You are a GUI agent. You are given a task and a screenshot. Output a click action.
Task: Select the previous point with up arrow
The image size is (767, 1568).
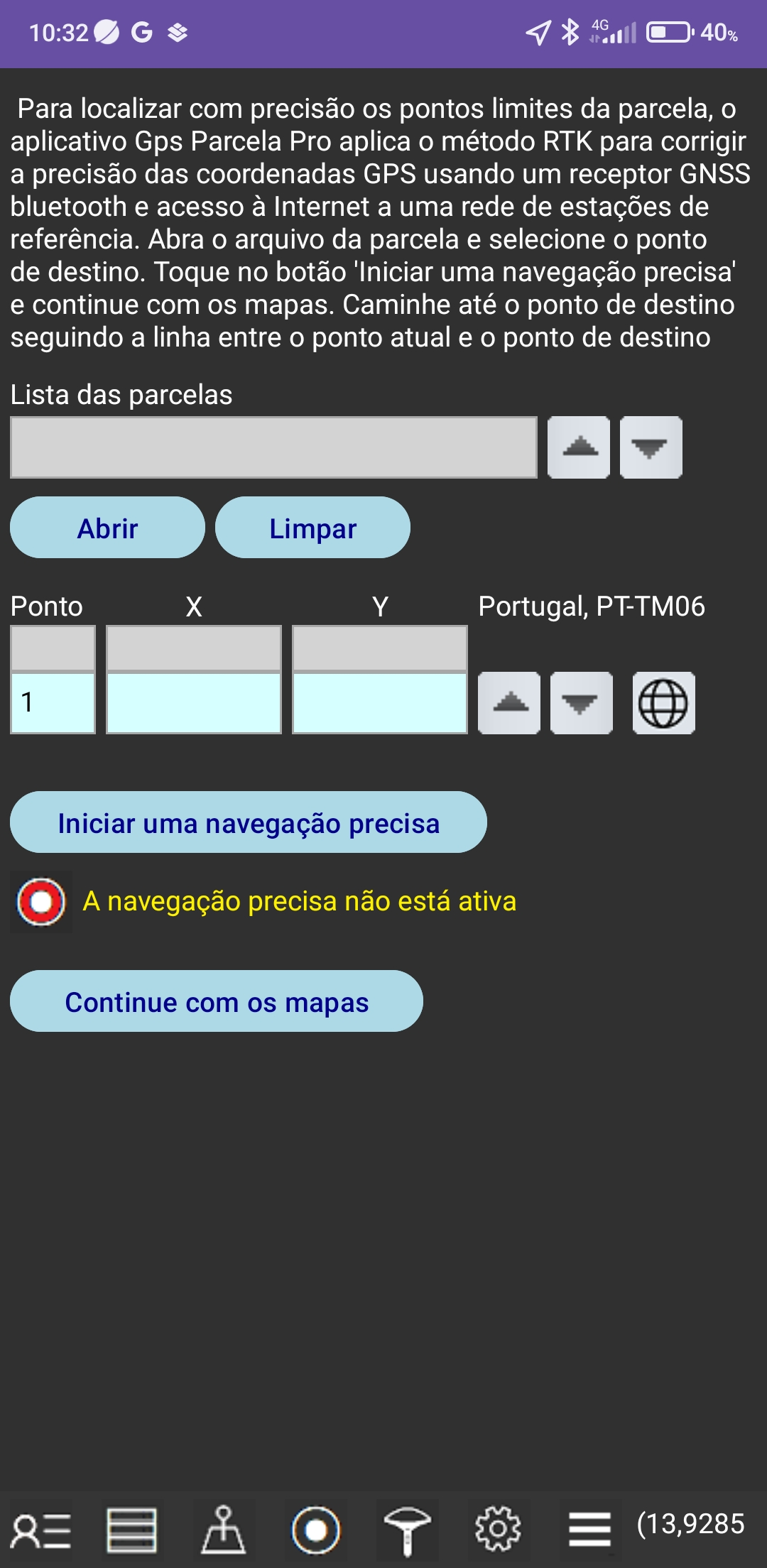(x=509, y=703)
